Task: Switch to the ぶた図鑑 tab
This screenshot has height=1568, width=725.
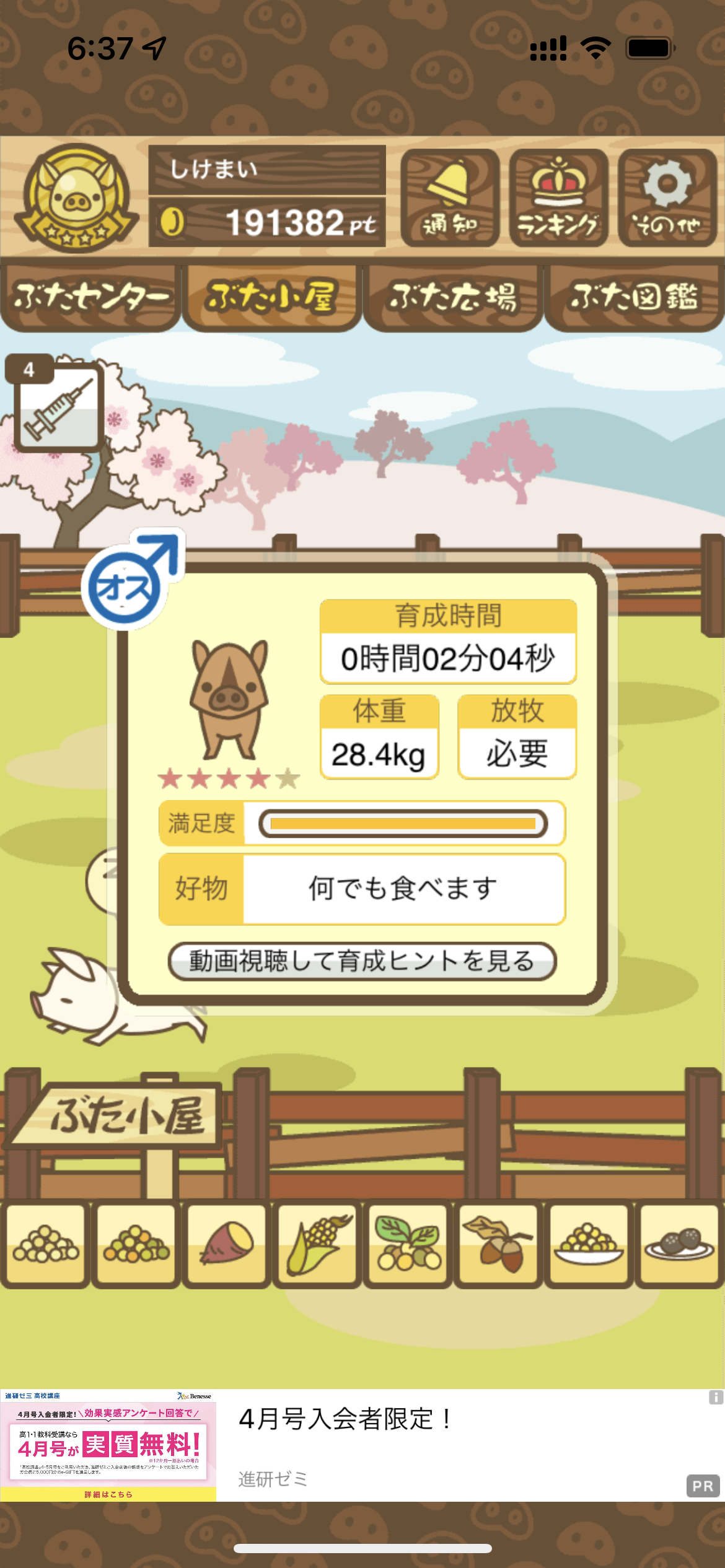Action: 634,298
